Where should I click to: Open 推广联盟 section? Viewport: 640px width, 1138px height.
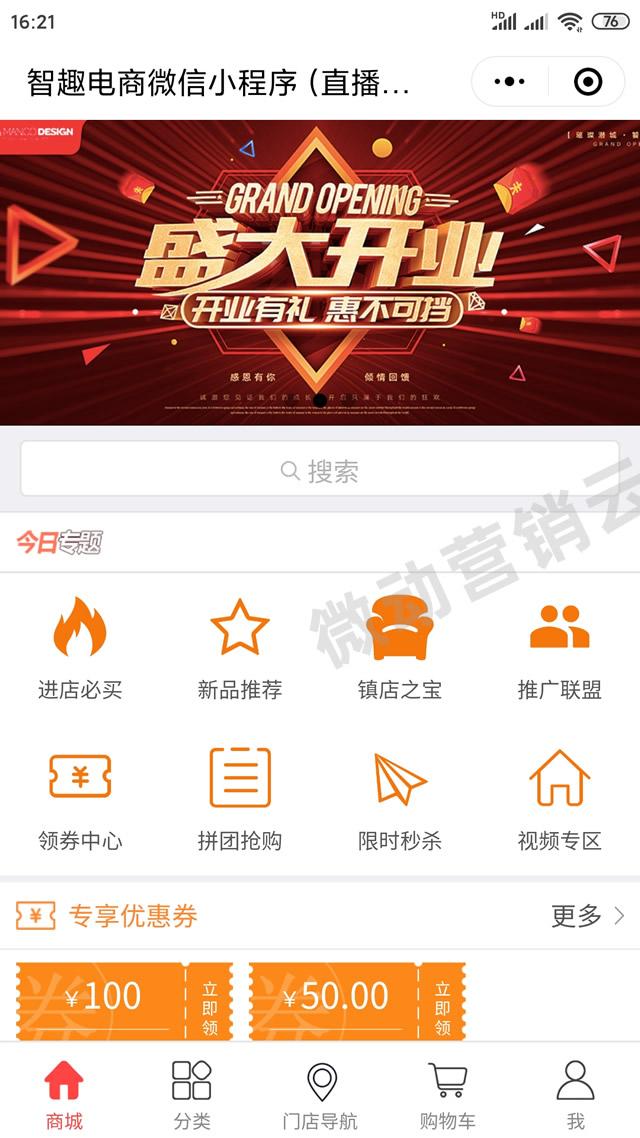559,649
